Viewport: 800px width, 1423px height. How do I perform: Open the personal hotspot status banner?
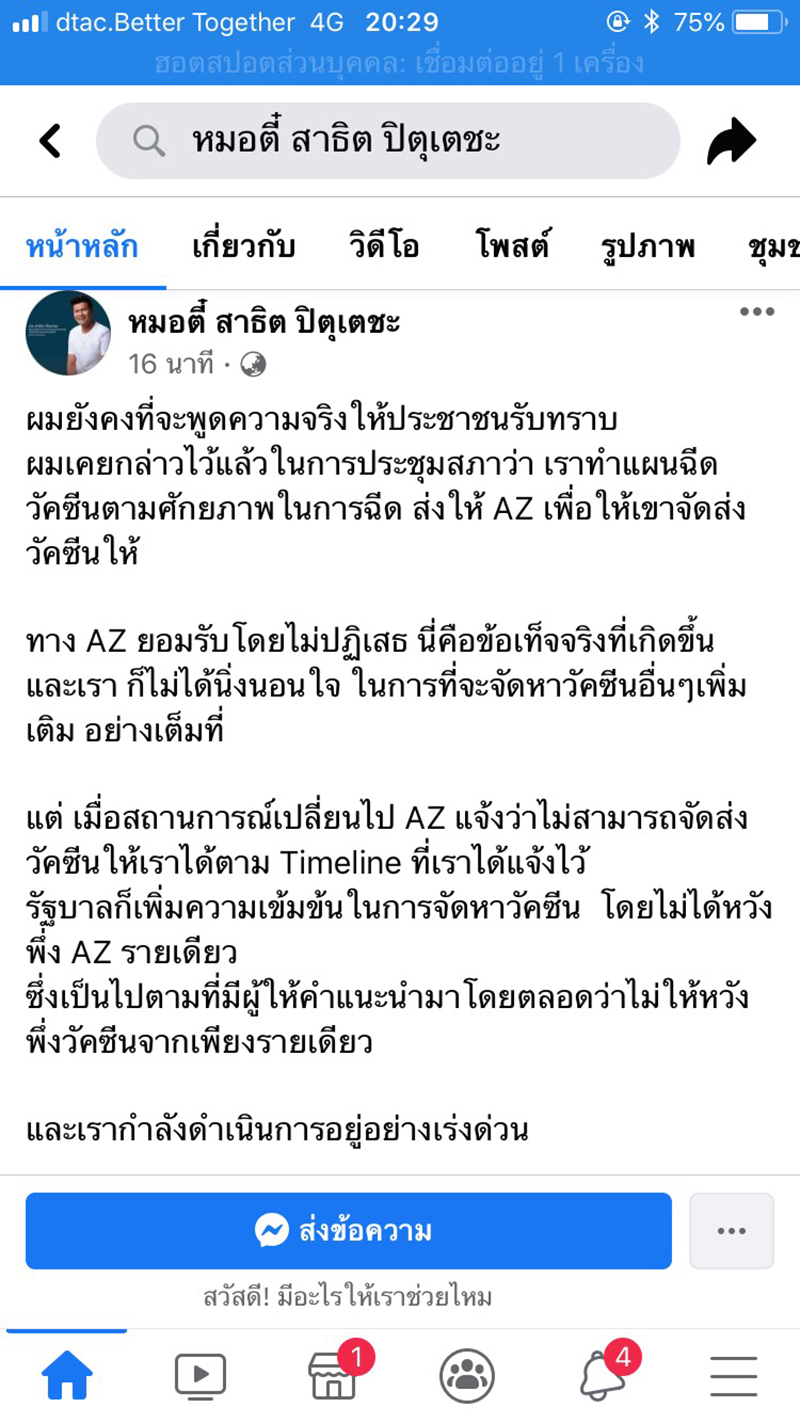click(400, 64)
